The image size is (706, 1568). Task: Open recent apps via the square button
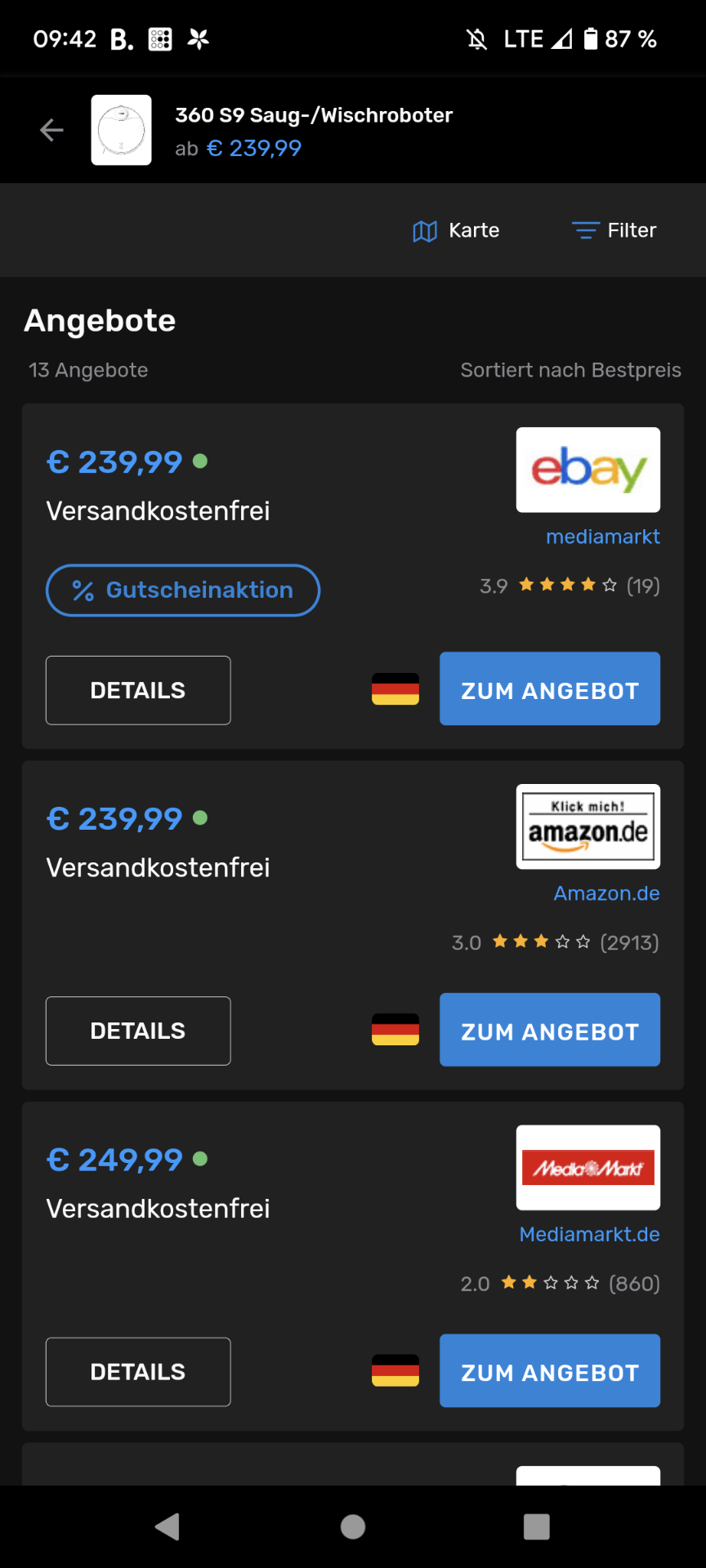pos(537,1526)
